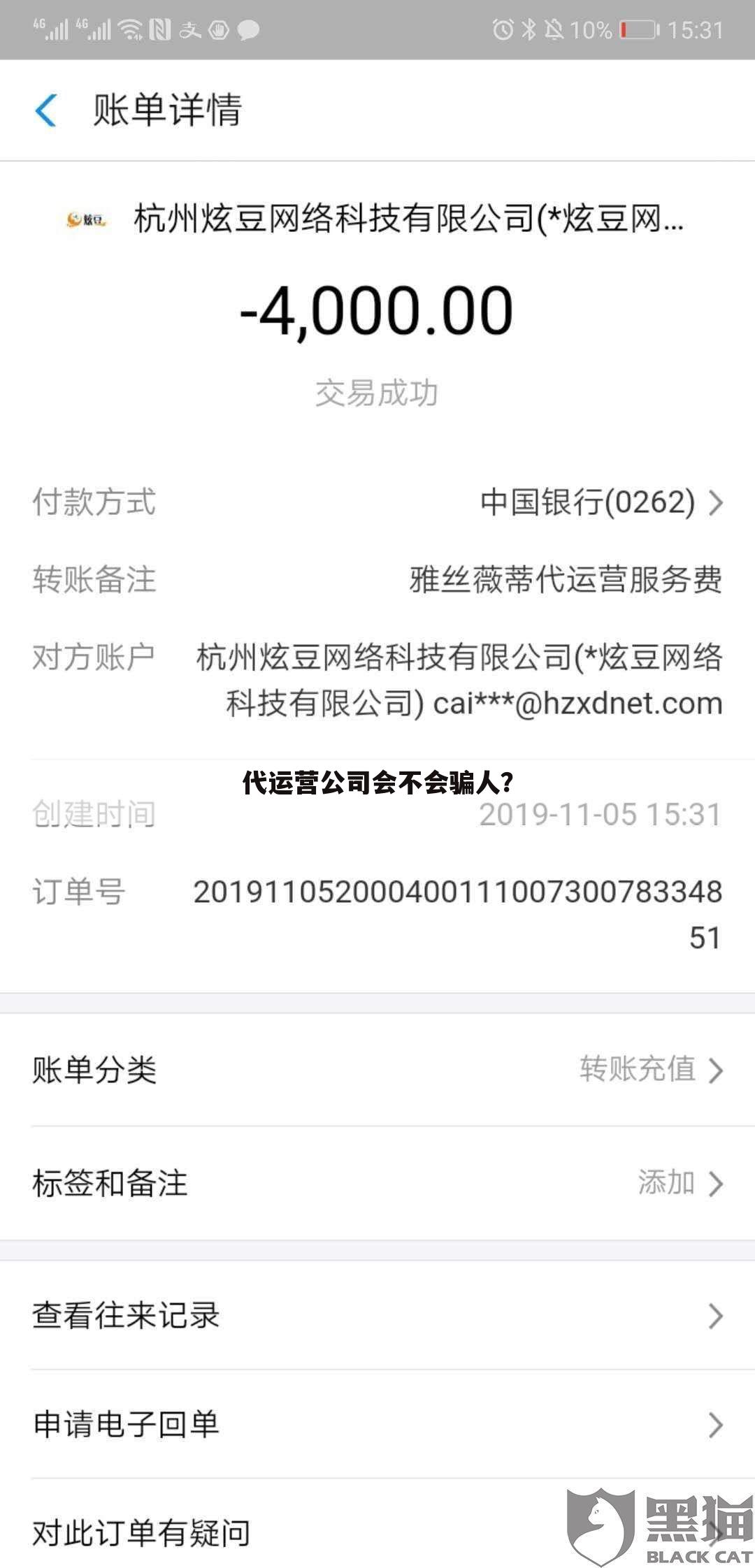The height and width of the screenshot is (1568, 755).
Task: Tap the message bubble icon in status bar
Action: pyautogui.click(x=248, y=31)
